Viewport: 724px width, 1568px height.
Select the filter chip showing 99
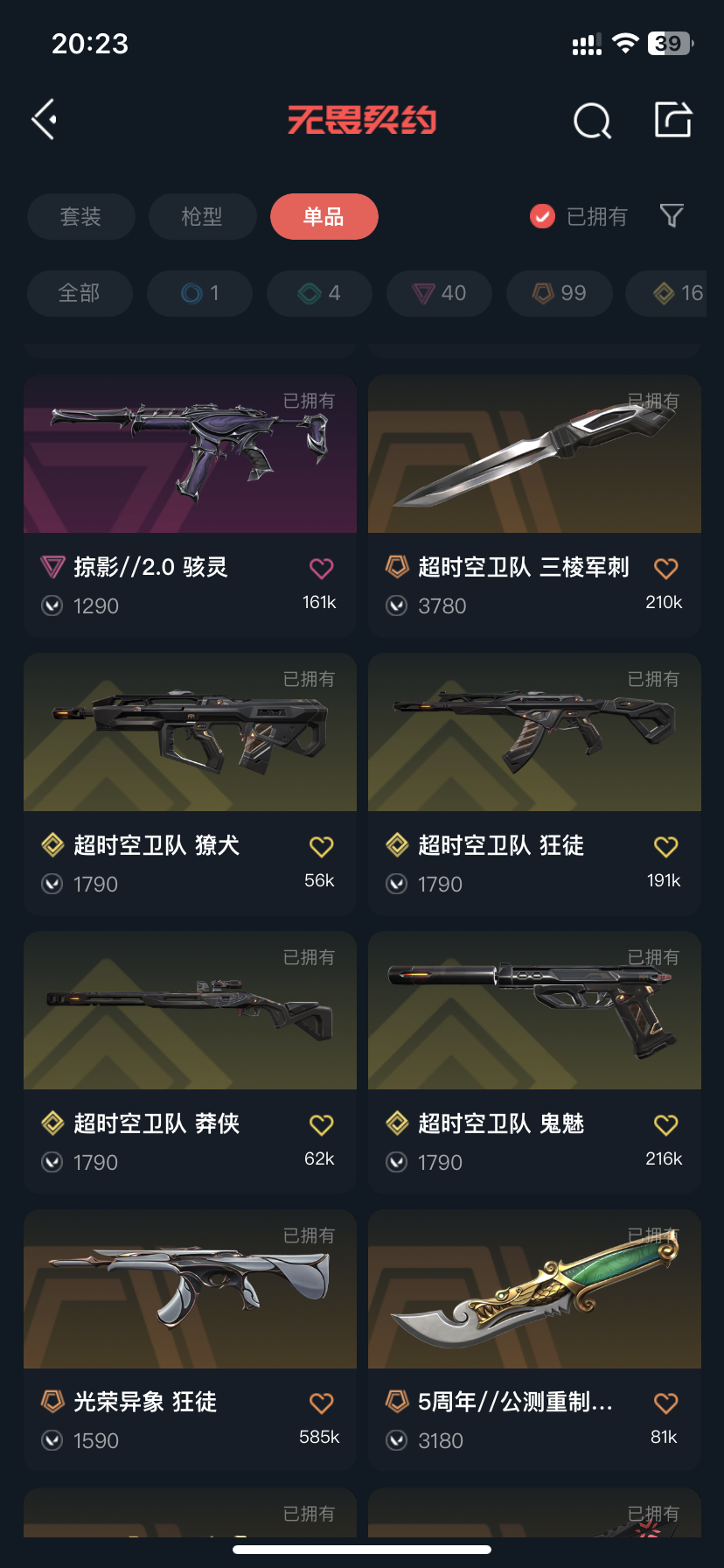[559, 293]
